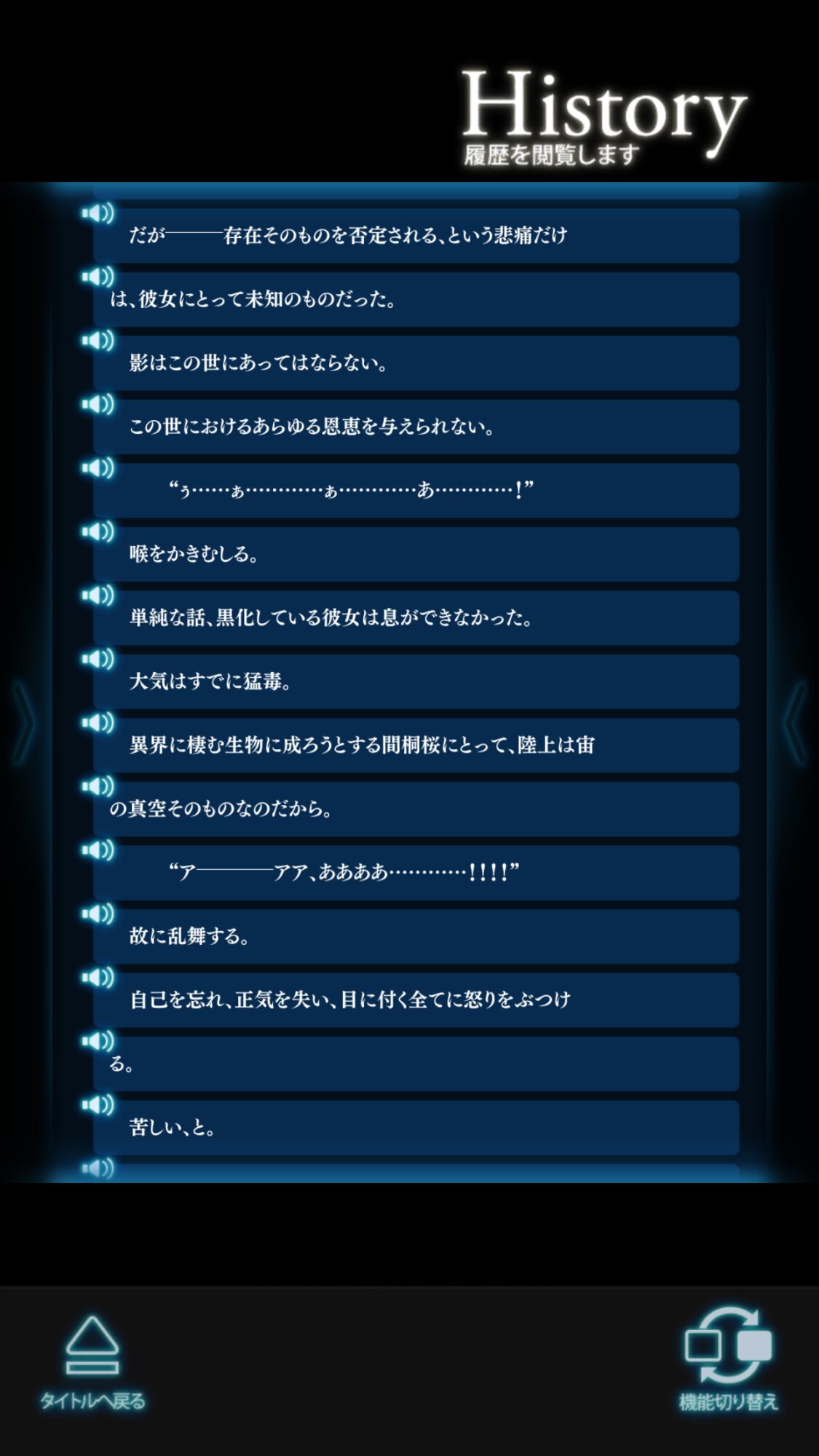
Task: Play audio for 単純な話、黒化している彼女は息ができなかった。
Action: click(98, 596)
